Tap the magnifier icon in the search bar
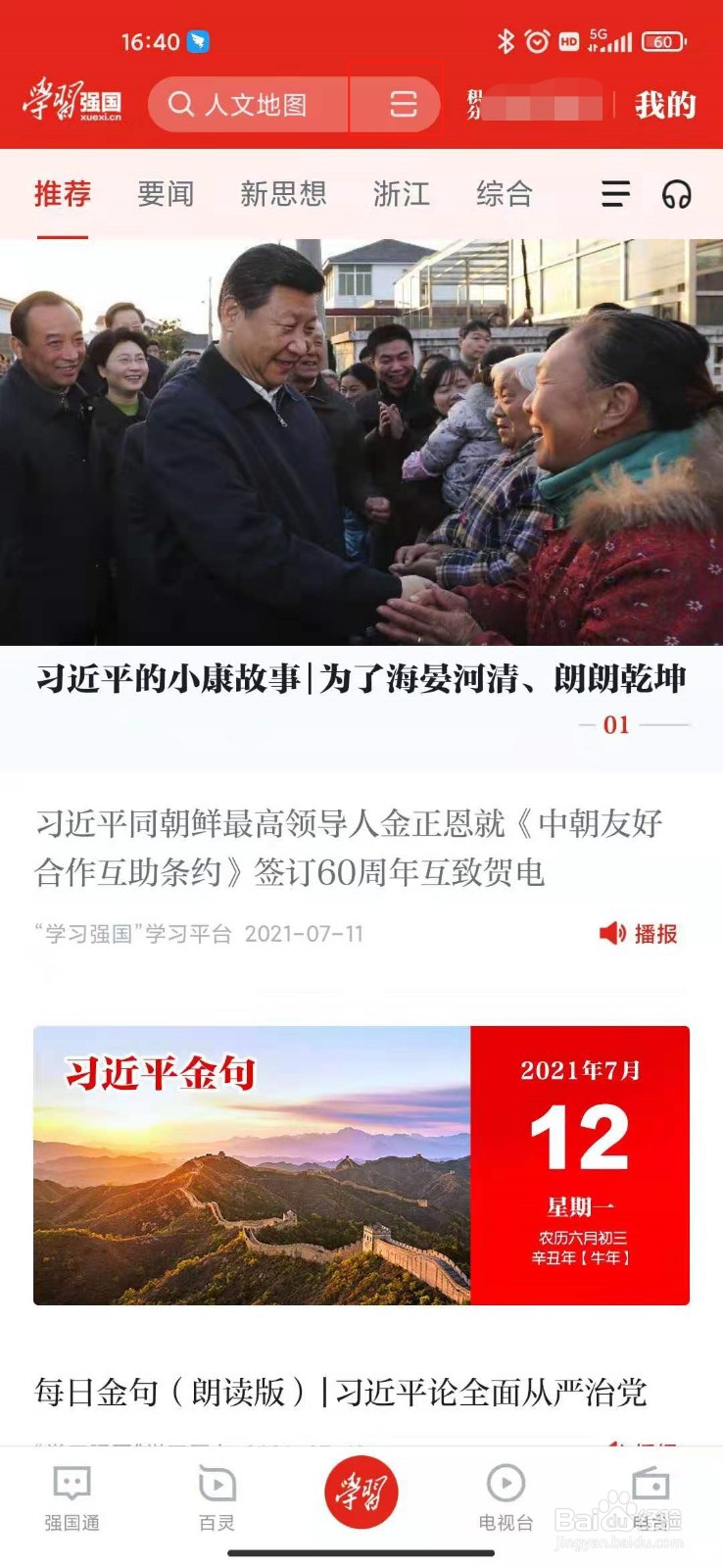723x1568 pixels. [181, 104]
